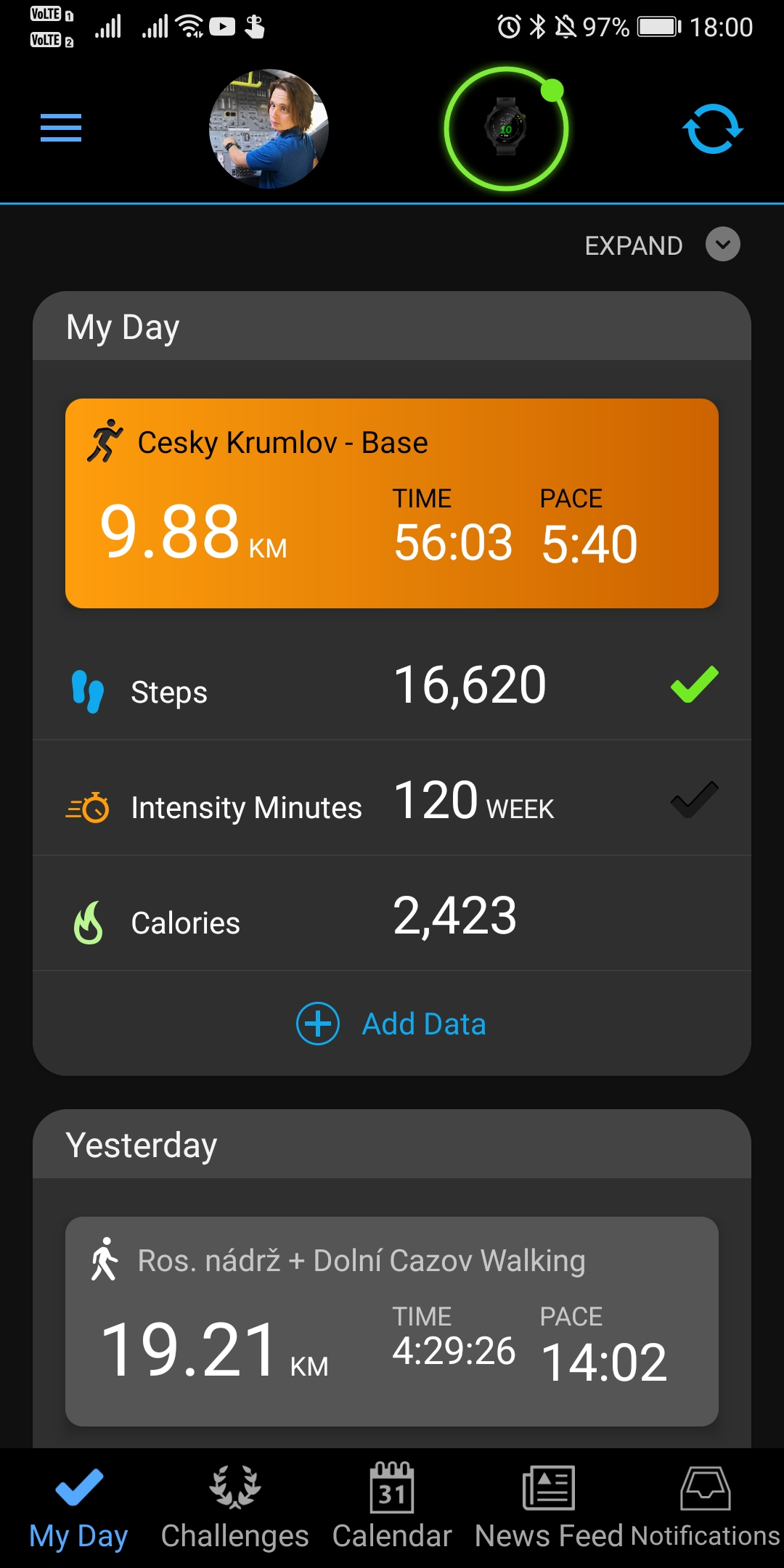Open the connected watch device status
Viewport: 784px width, 1568px height.
(x=506, y=128)
